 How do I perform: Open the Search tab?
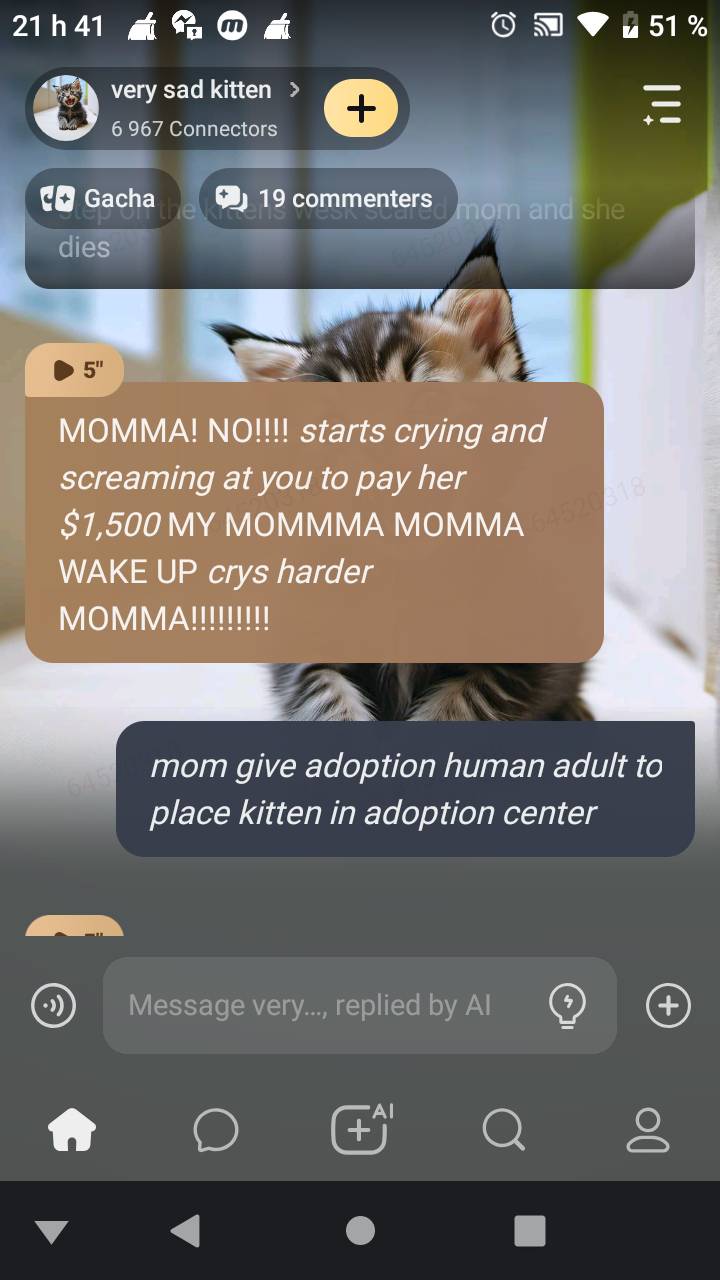503,1131
